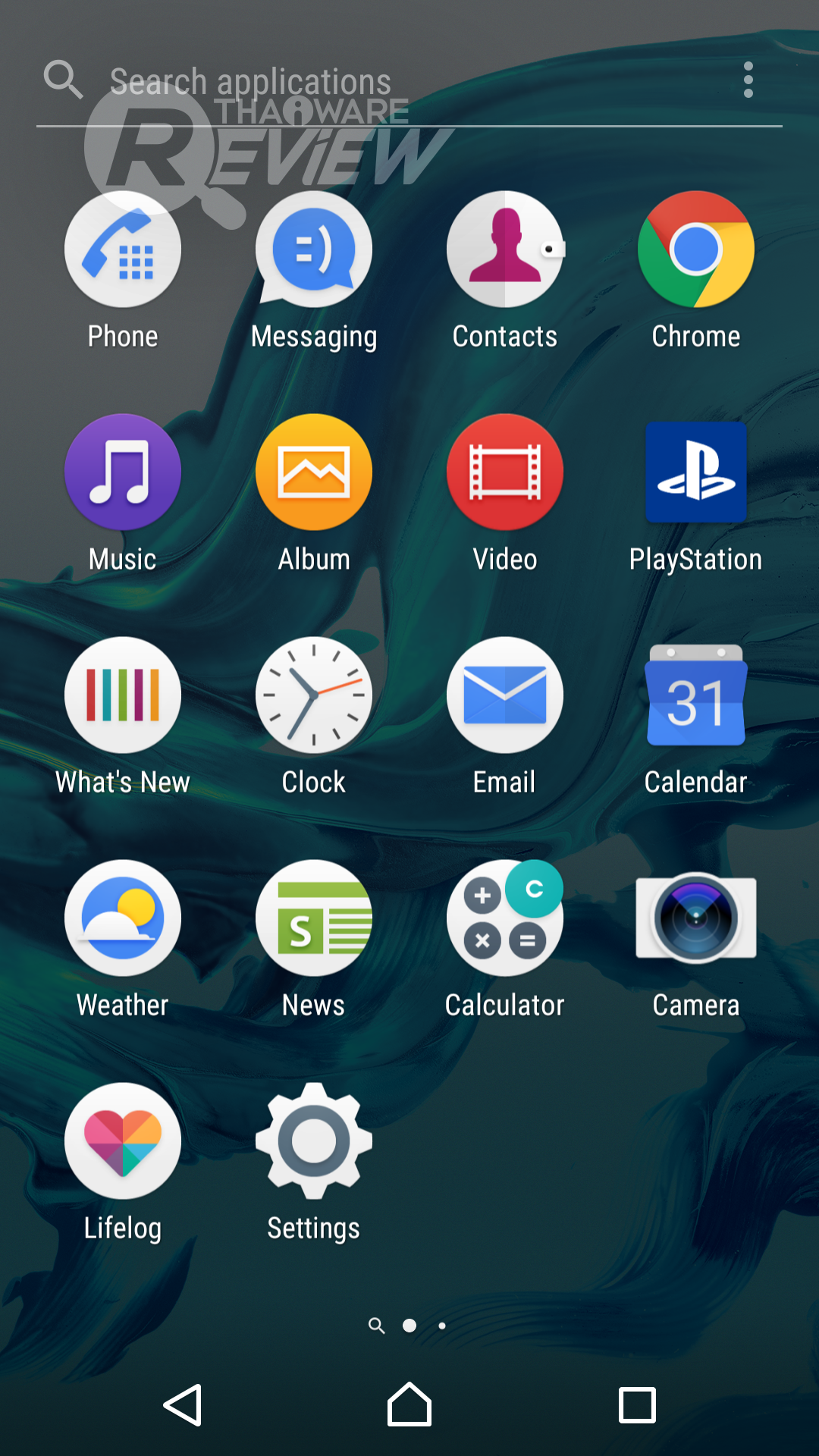Open Contacts

505,250
